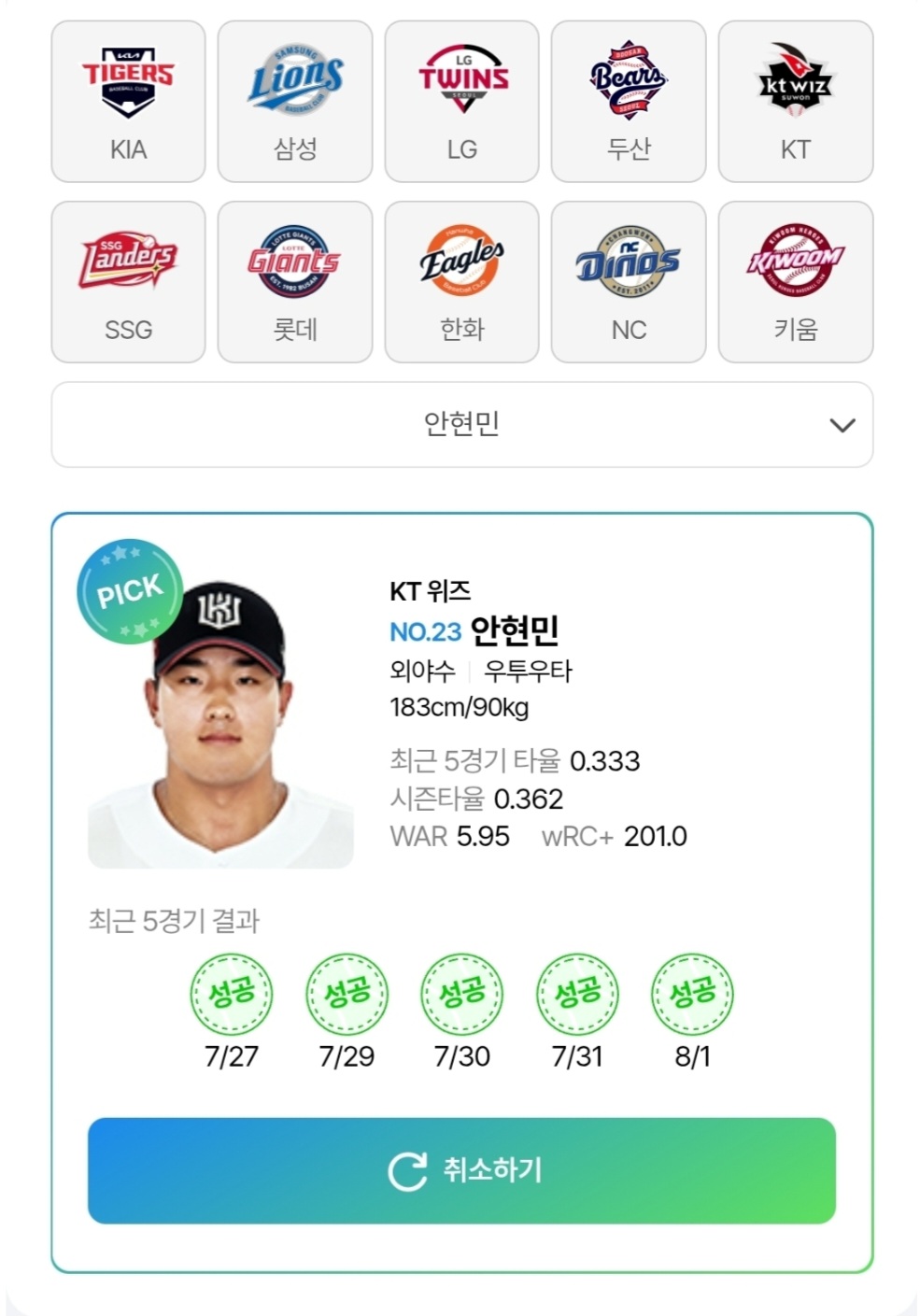Choose the 한화 Eagles team
The image size is (920, 1316).
click(x=461, y=282)
